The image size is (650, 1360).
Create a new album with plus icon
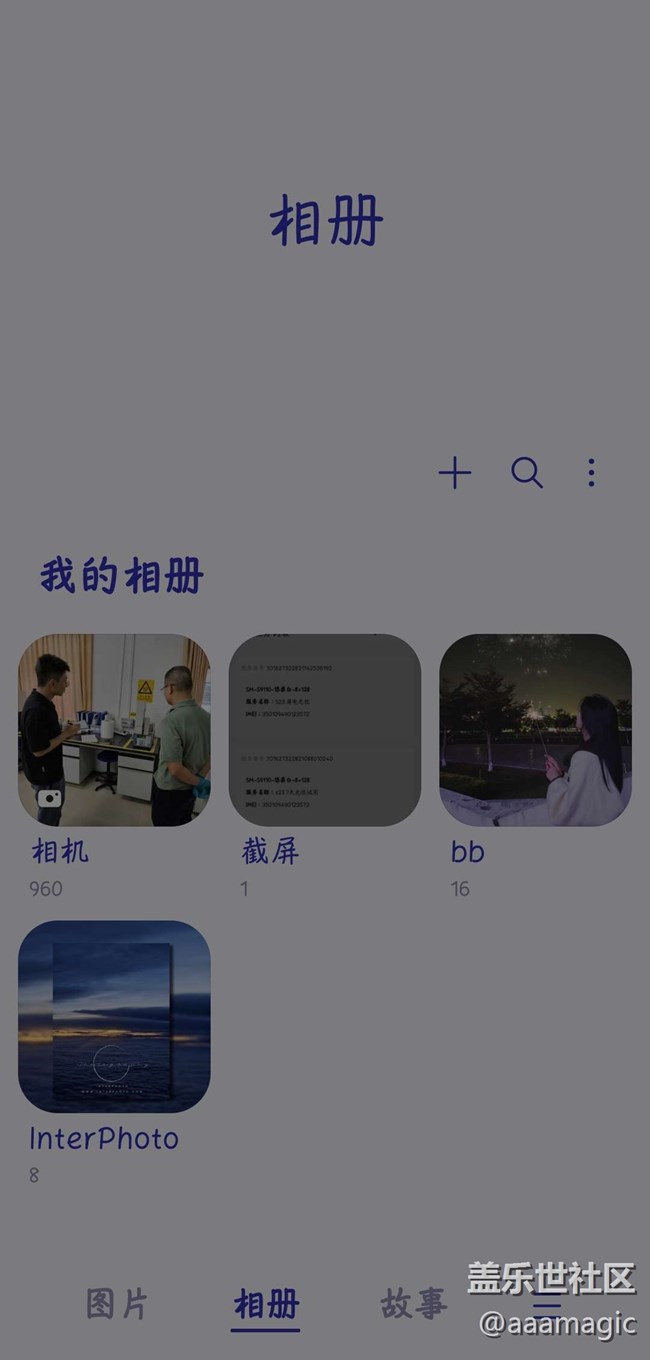[x=455, y=472]
